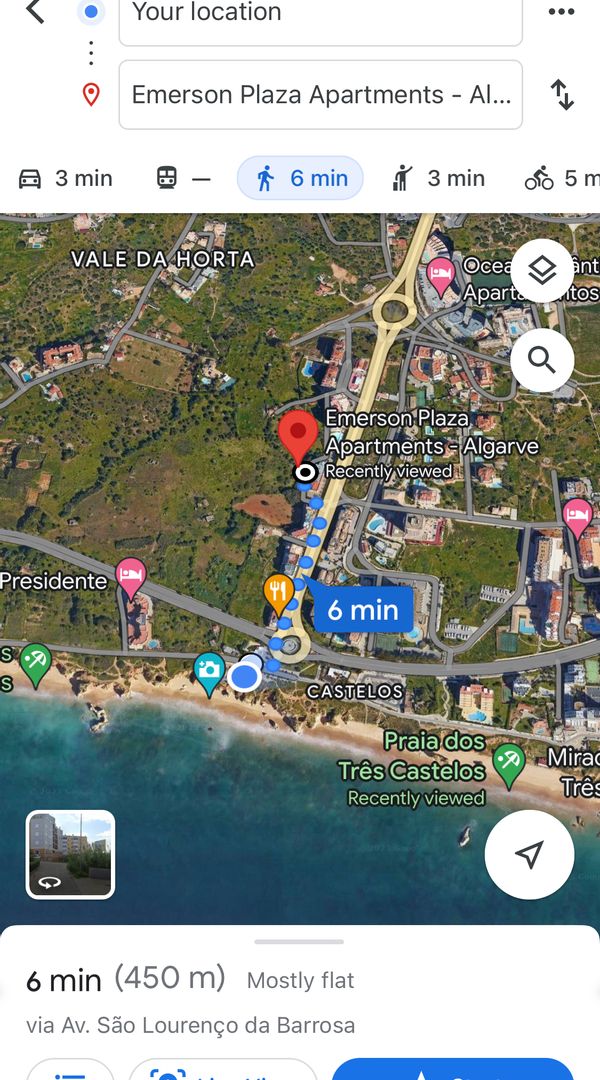Swap start and destination locations
The width and height of the screenshot is (600, 1080).
coord(562,94)
